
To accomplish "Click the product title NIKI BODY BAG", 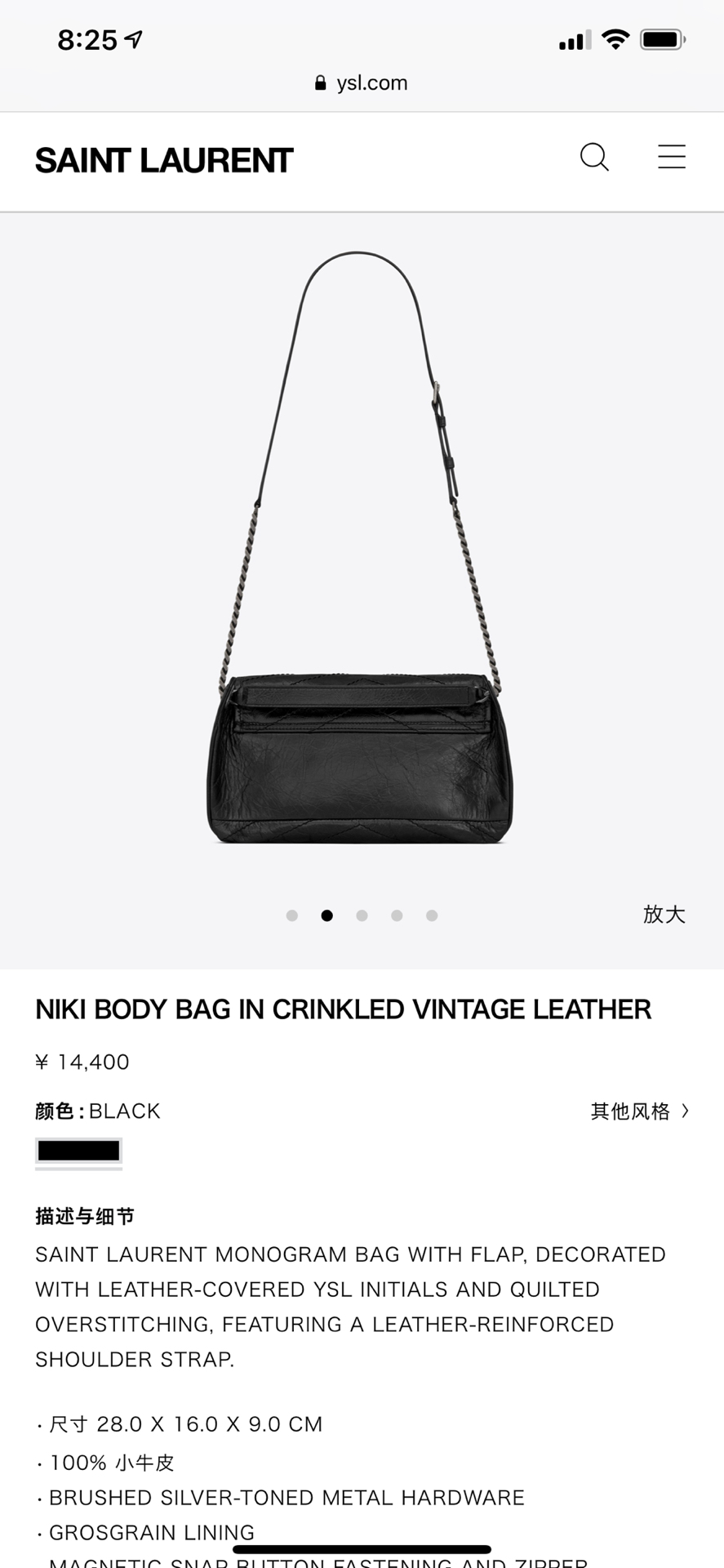I will point(342,1009).
